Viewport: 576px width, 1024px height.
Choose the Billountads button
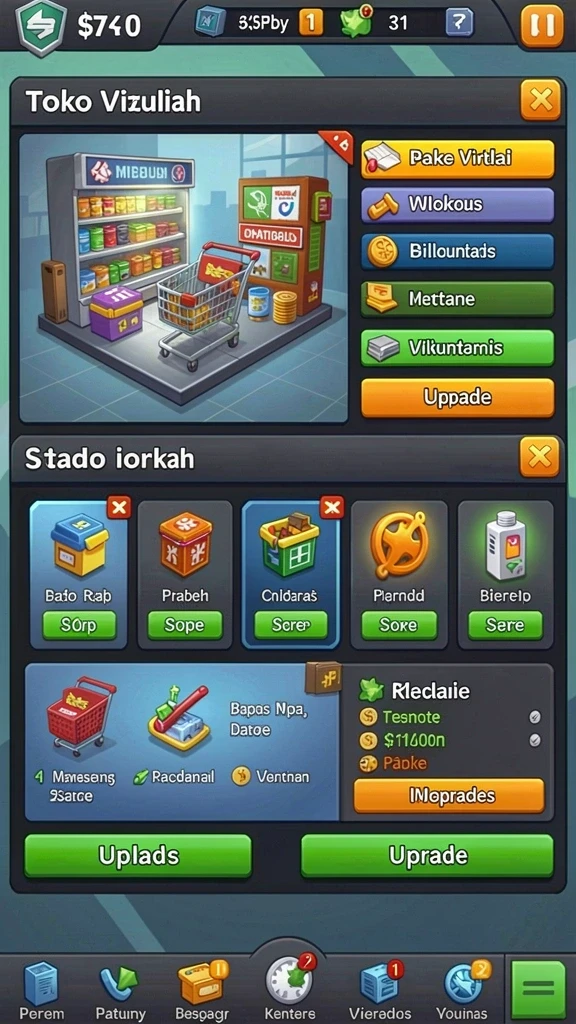457,251
